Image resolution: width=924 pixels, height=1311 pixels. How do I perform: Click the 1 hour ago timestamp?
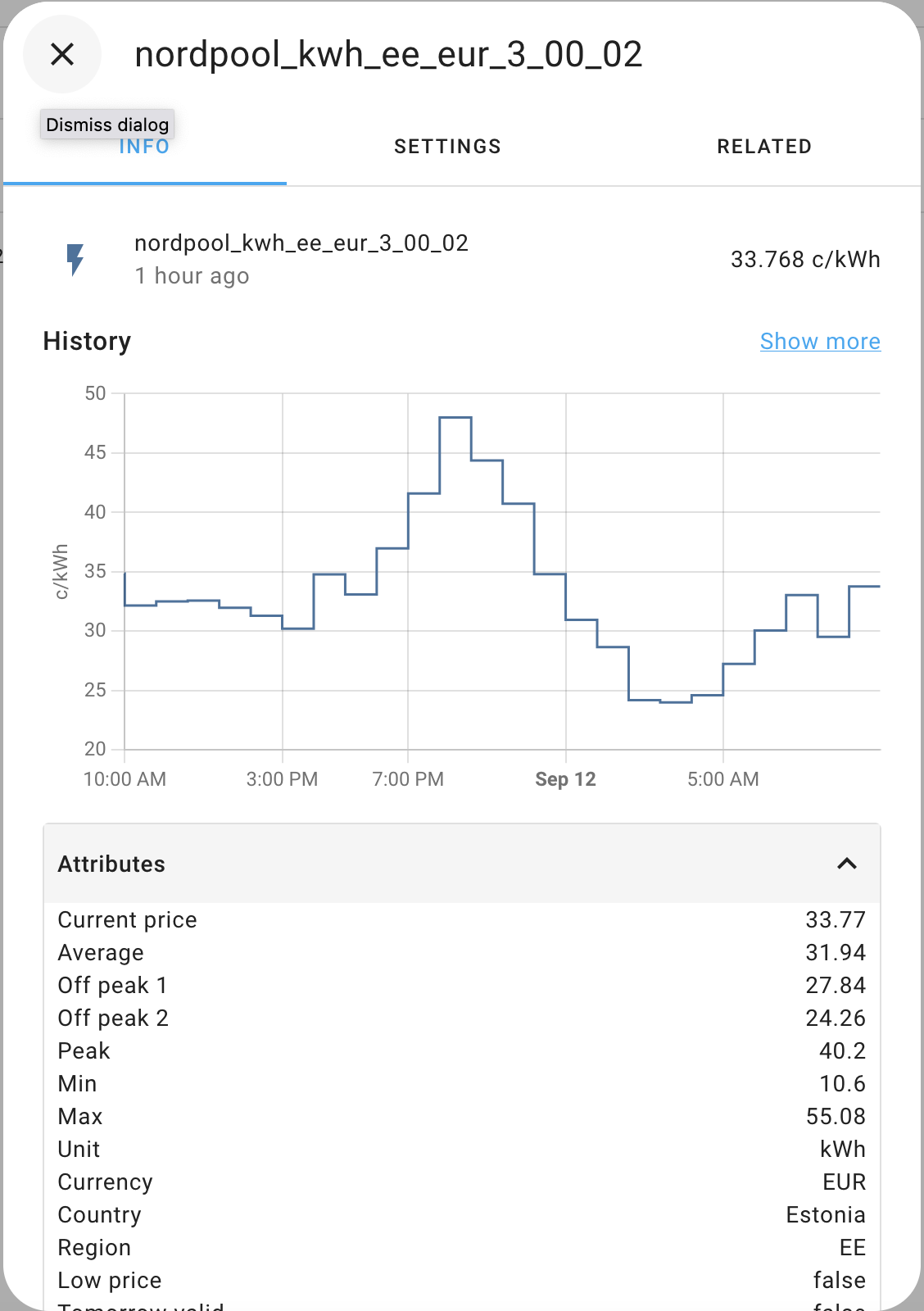(x=192, y=276)
